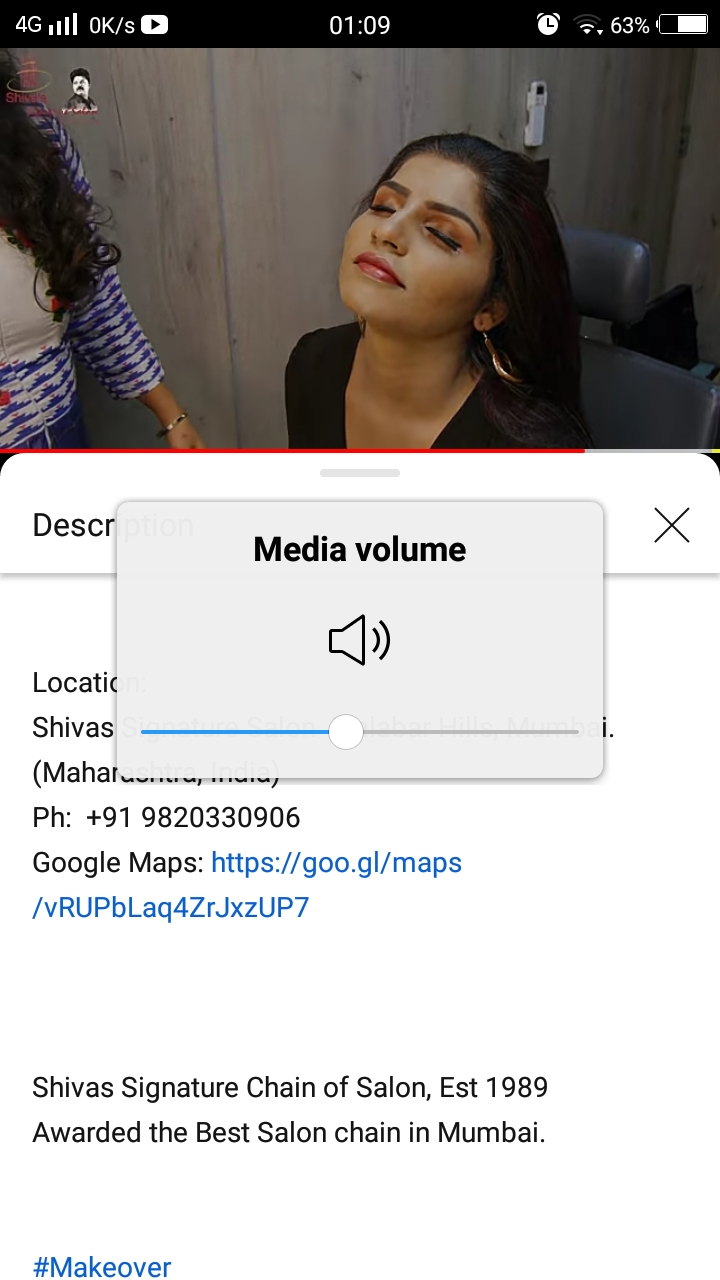Close the Description panel
The width and height of the screenshot is (720, 1280).
point(671,525)
